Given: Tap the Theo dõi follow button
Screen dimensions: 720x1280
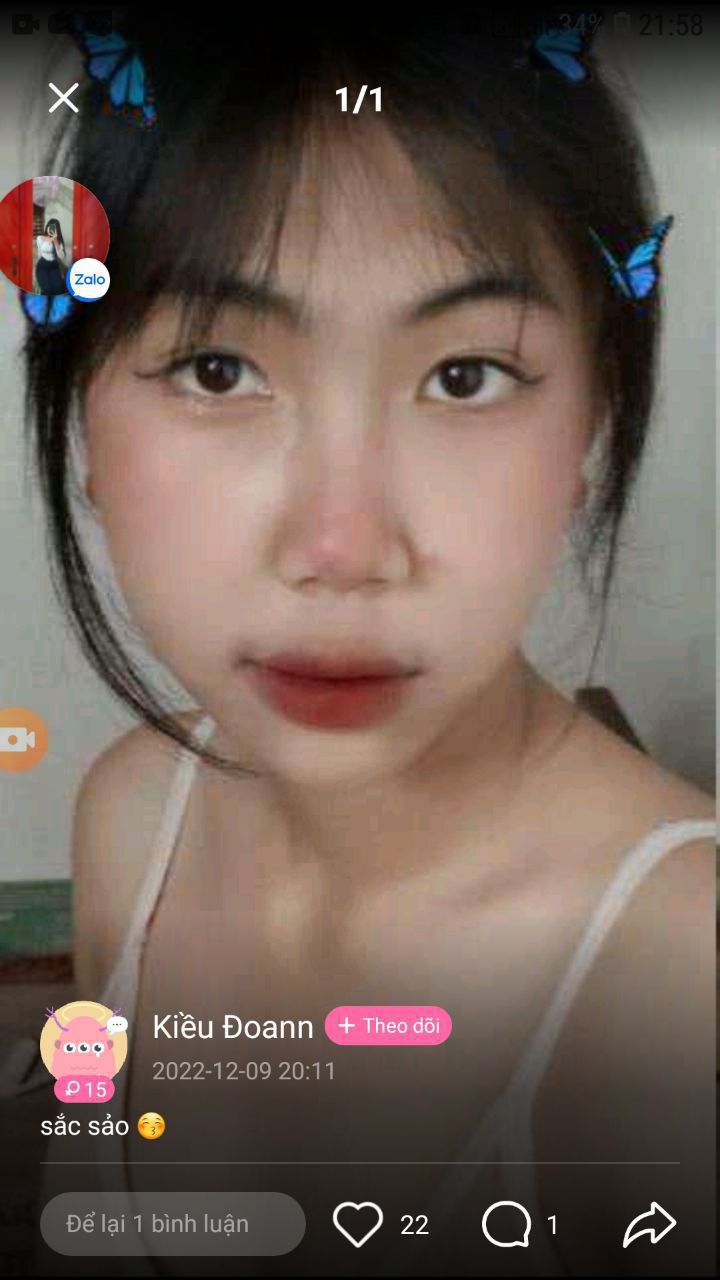Looking at the screenshot, I should click(388, 1026).
